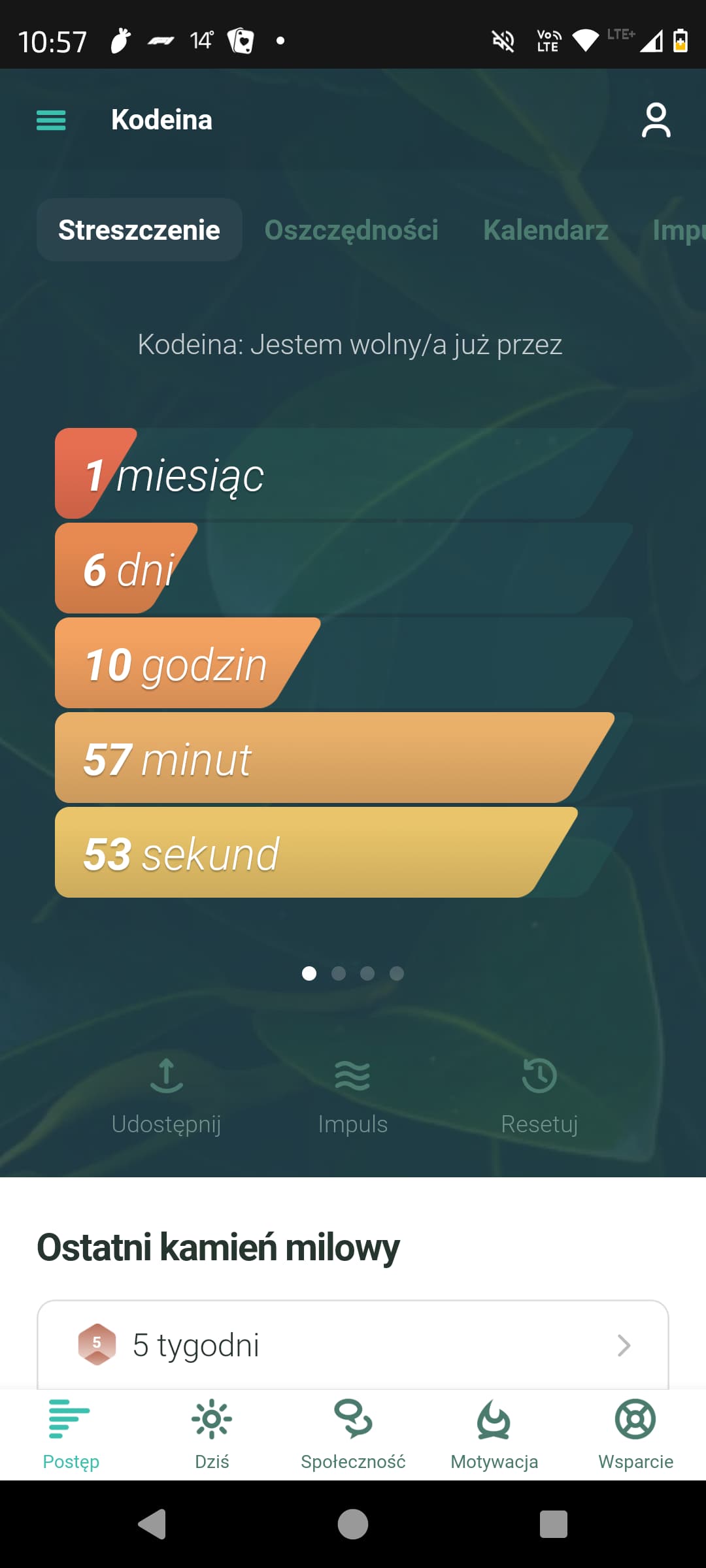Tap Resetuj to reset the counter
This screenshot has height=1568, width=706.
coord(539,1098)
